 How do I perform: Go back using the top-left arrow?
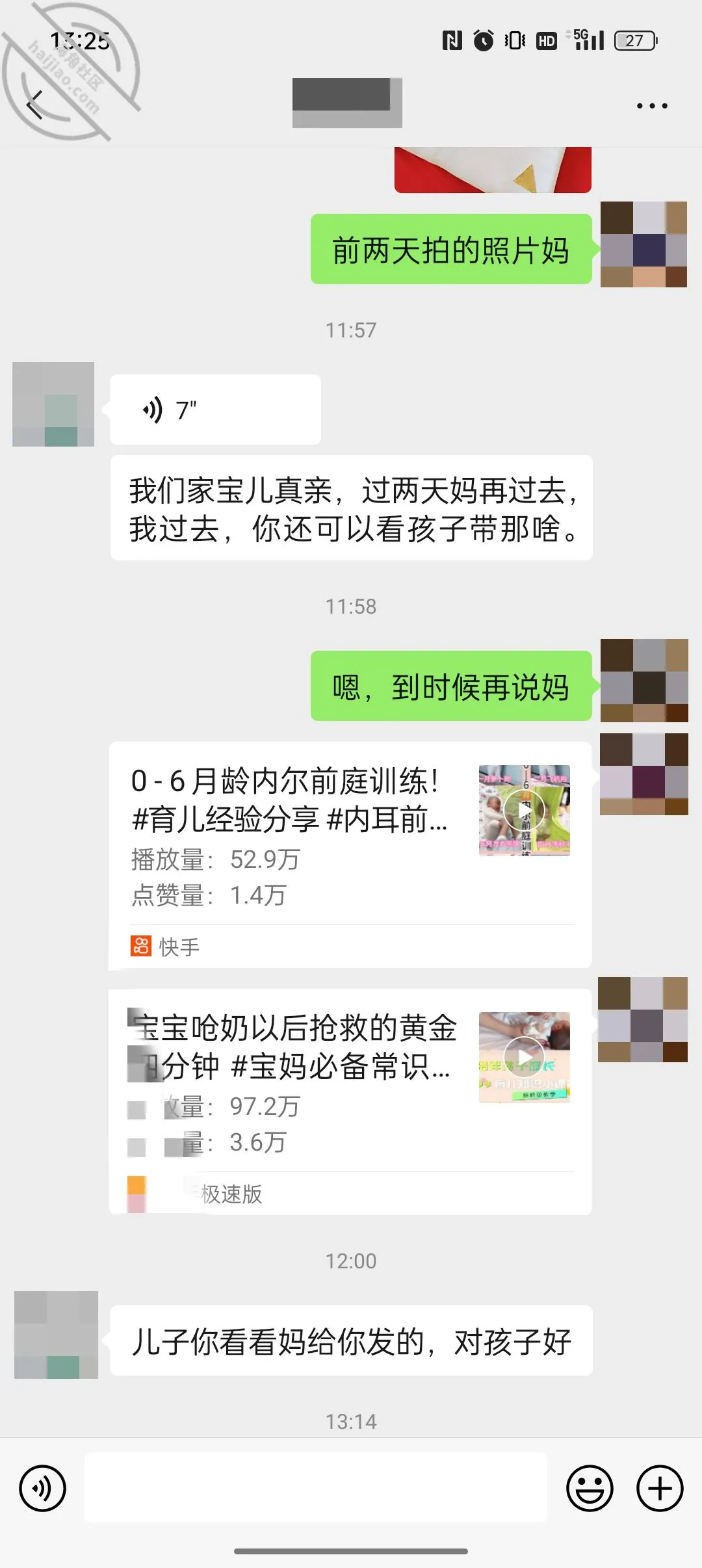point(35,105)
